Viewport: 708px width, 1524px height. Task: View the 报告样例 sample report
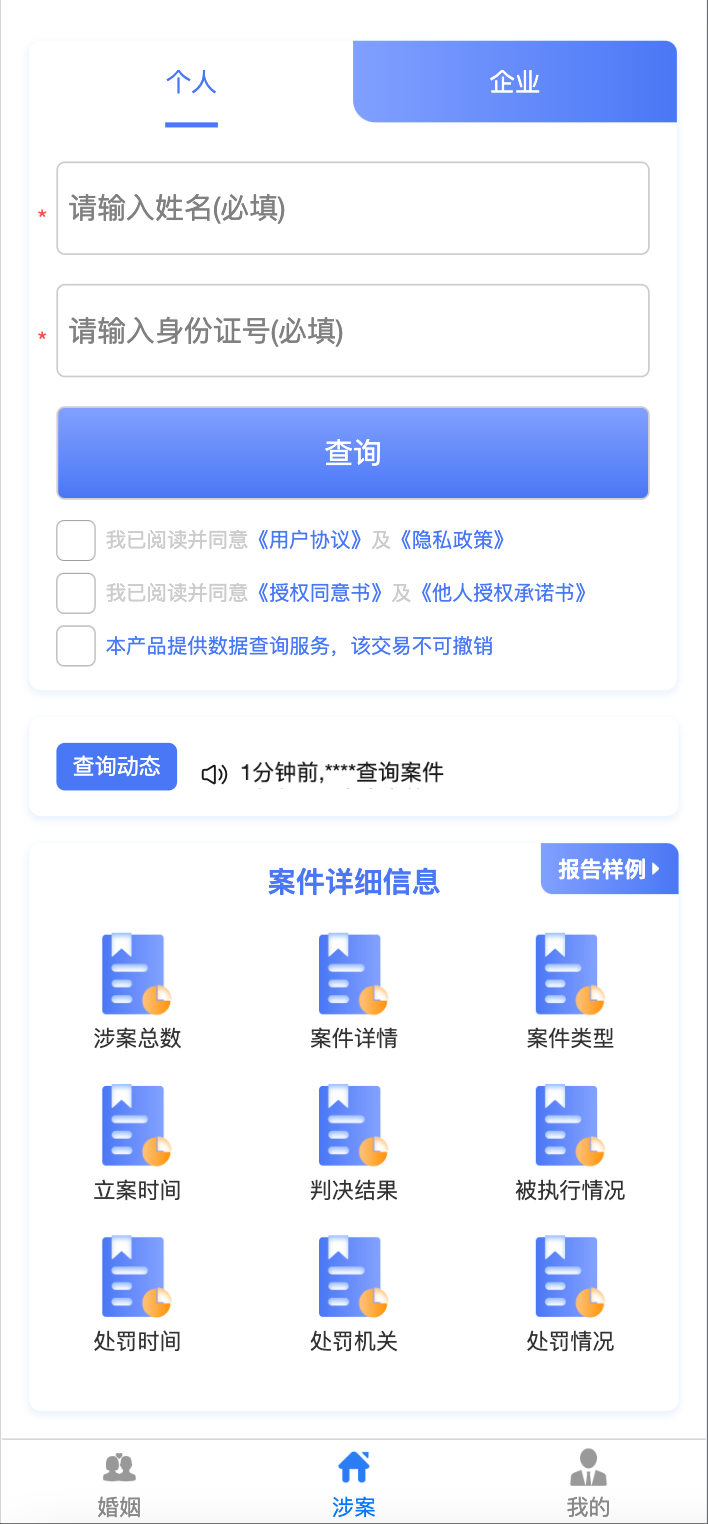pyautogui.click(x=609, y=869)
